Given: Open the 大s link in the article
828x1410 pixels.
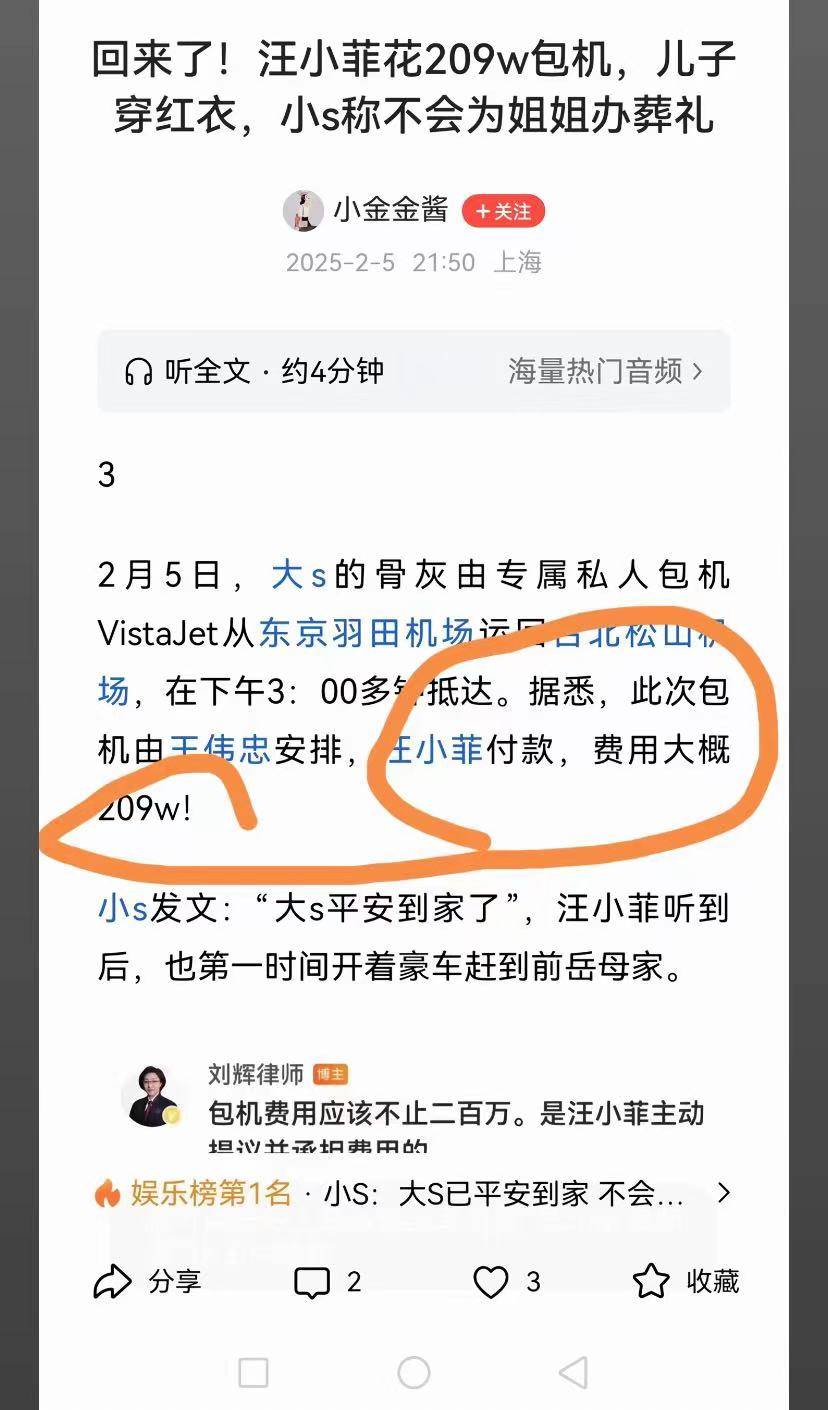Looking at the screenshot, I should tap(299, 577).
